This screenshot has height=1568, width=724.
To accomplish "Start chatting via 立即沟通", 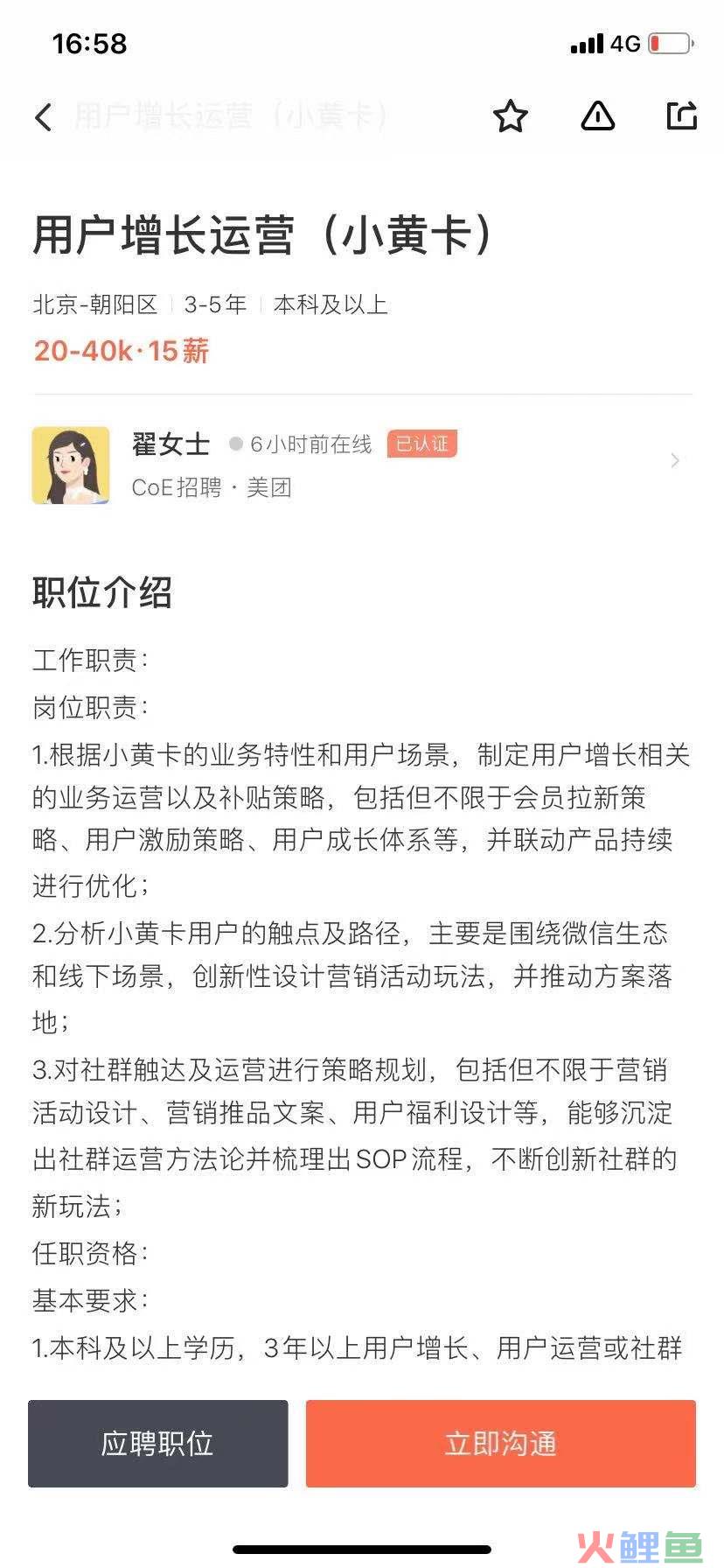I will tap(500, 1443).
